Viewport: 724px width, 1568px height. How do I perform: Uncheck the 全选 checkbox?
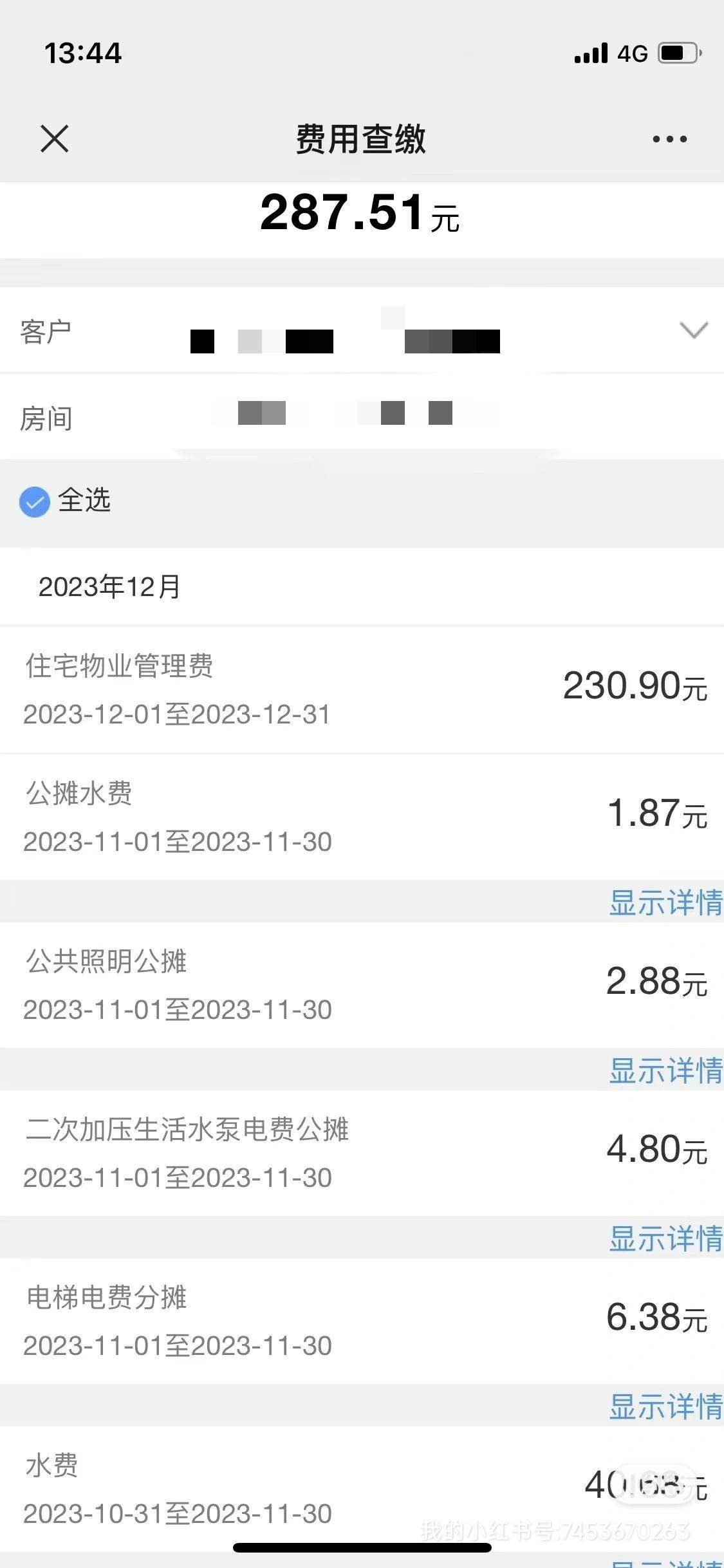pos(35,502)
